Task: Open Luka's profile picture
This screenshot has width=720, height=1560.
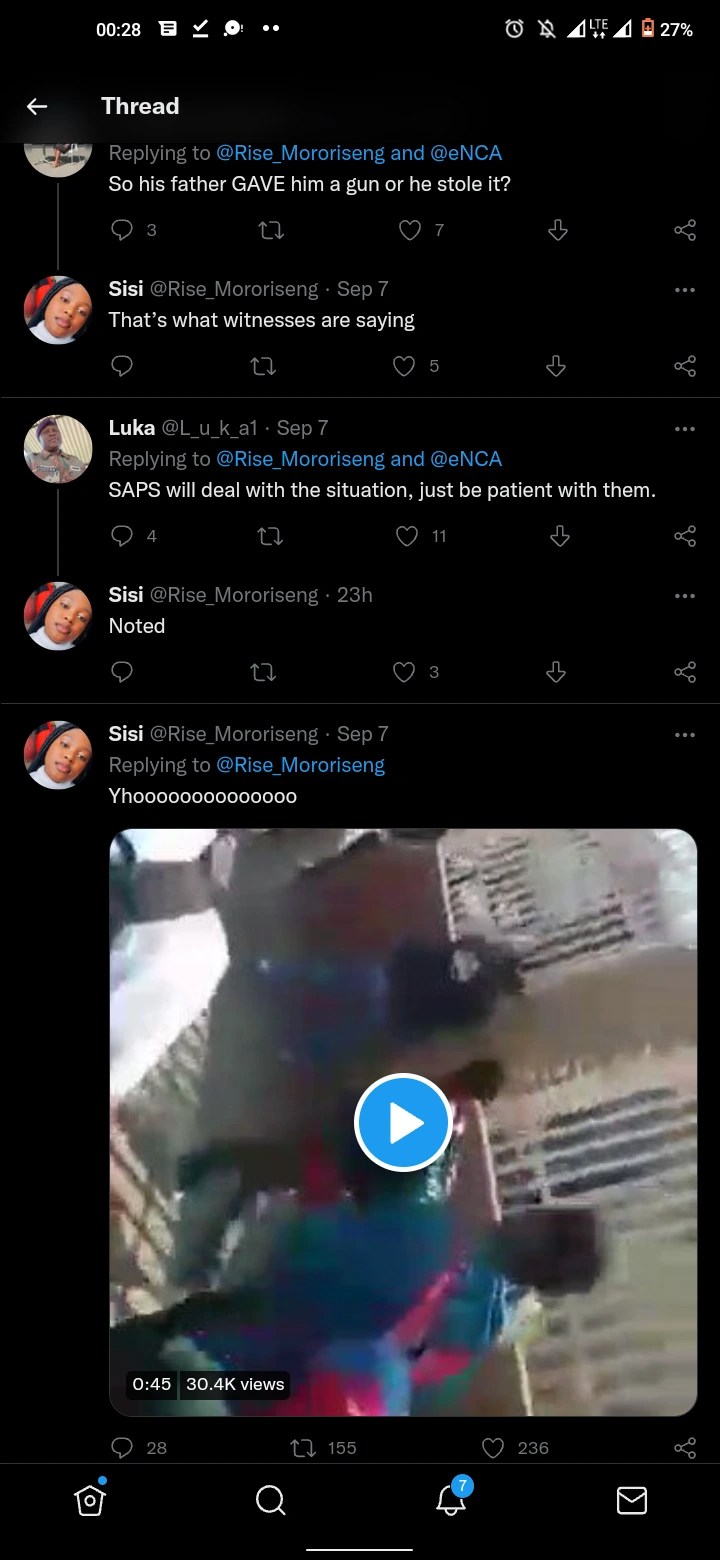Action: point(58,449)
